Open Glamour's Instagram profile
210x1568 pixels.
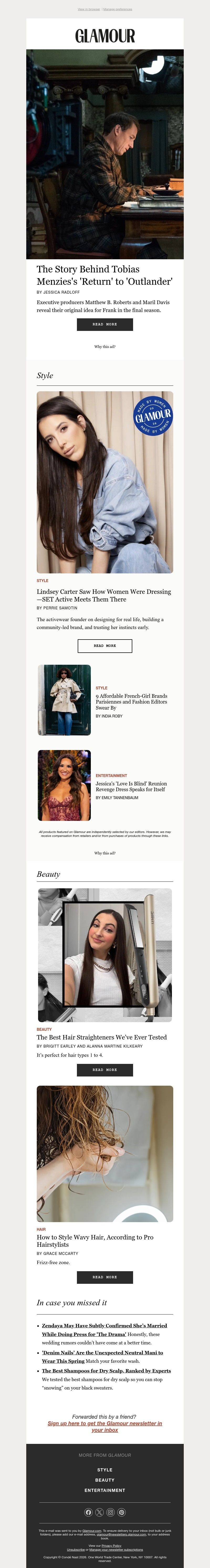point(110,1513)
